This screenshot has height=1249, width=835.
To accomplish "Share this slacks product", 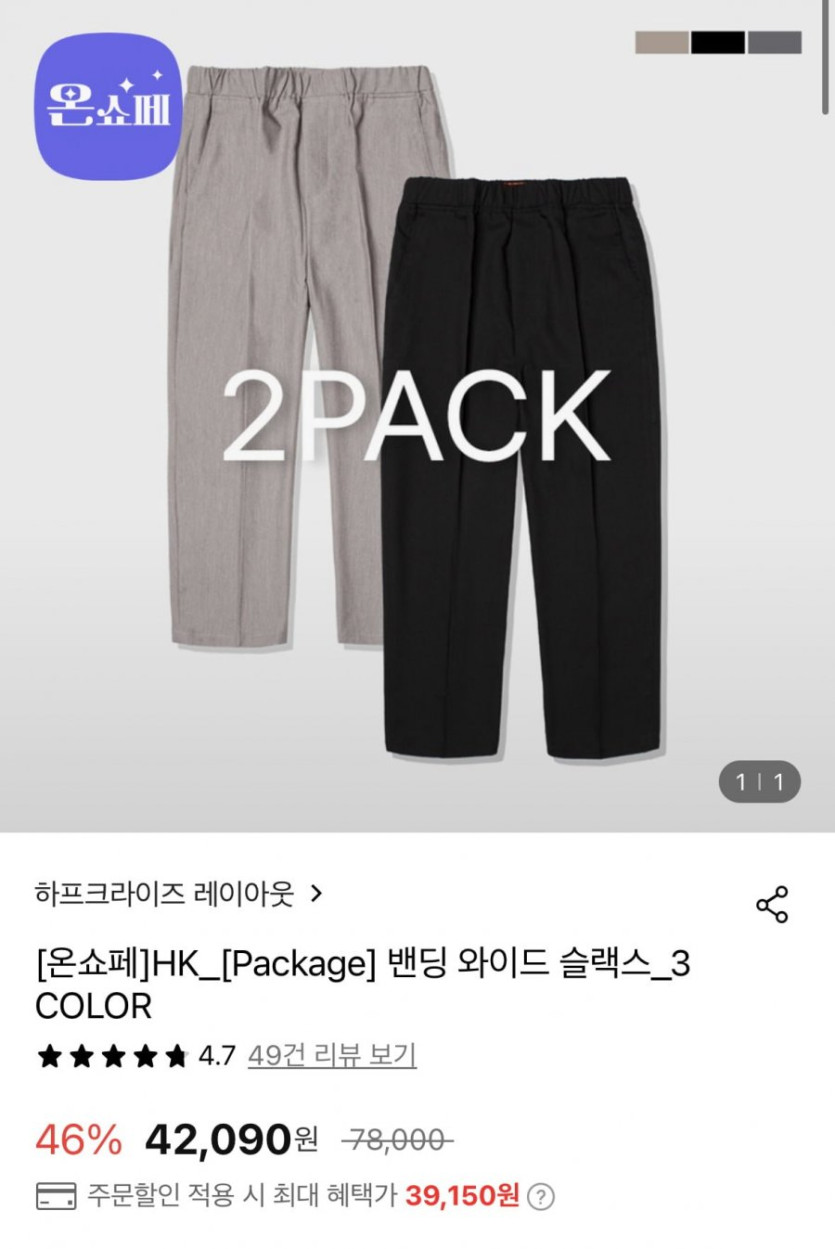I will [772, 904].
